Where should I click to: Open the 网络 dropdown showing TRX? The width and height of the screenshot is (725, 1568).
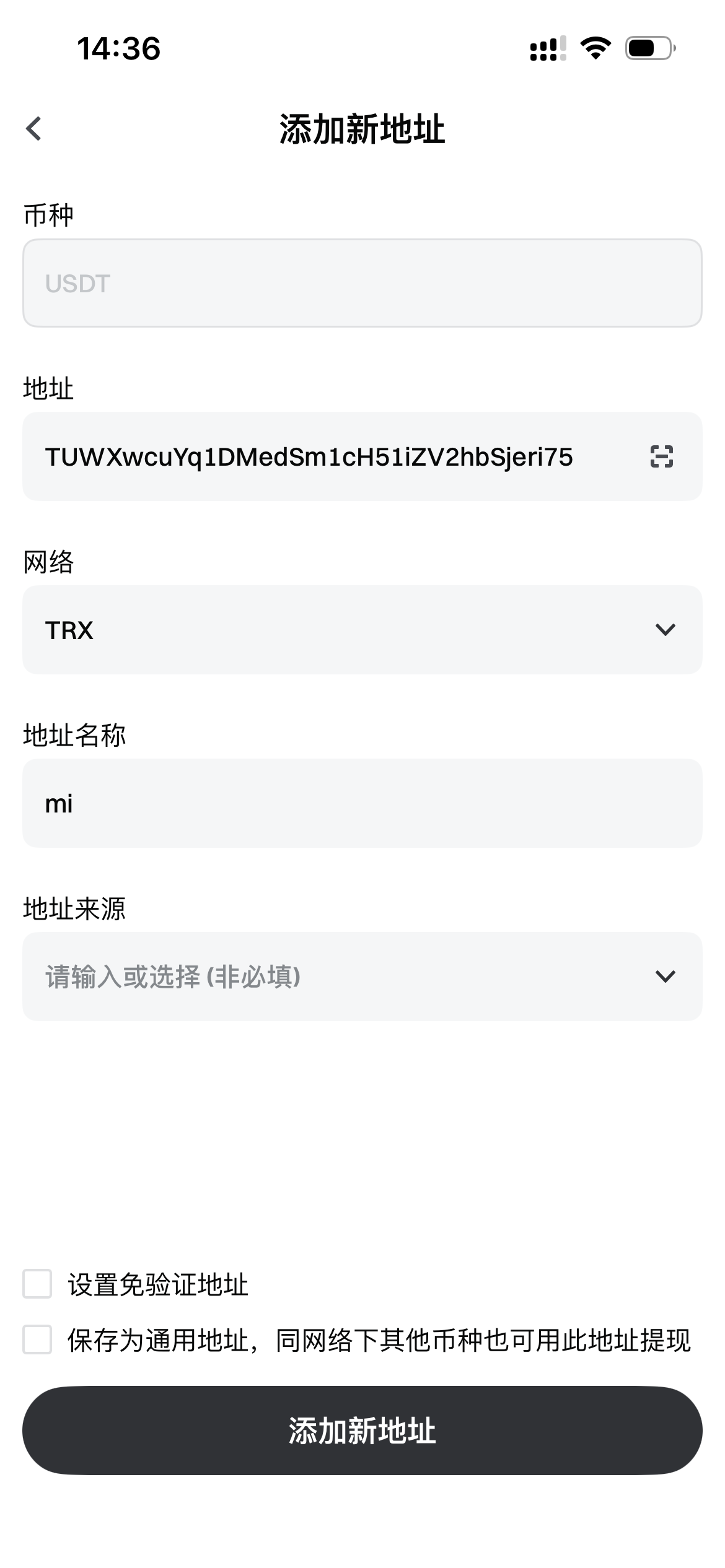tap(362, 630)
